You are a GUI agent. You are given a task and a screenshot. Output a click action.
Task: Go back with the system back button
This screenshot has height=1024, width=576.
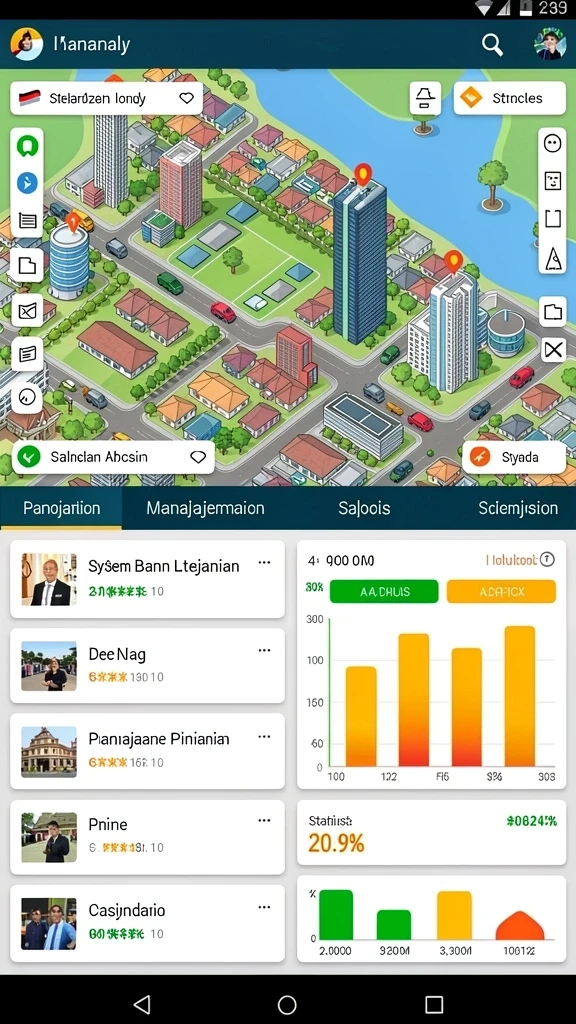[142, 1004]
